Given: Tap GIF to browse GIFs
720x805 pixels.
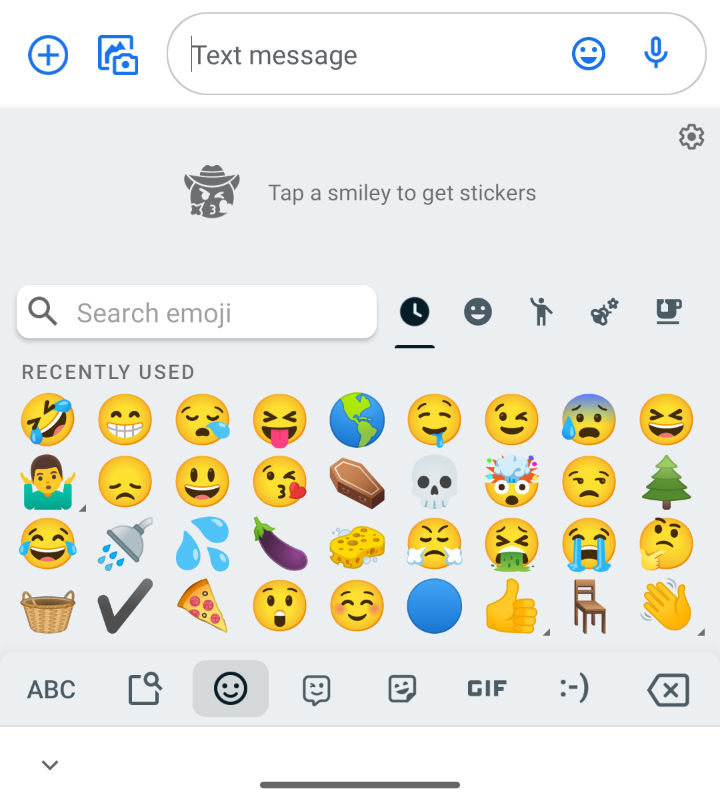Looking at the screenshot, I should pos(486,689).
